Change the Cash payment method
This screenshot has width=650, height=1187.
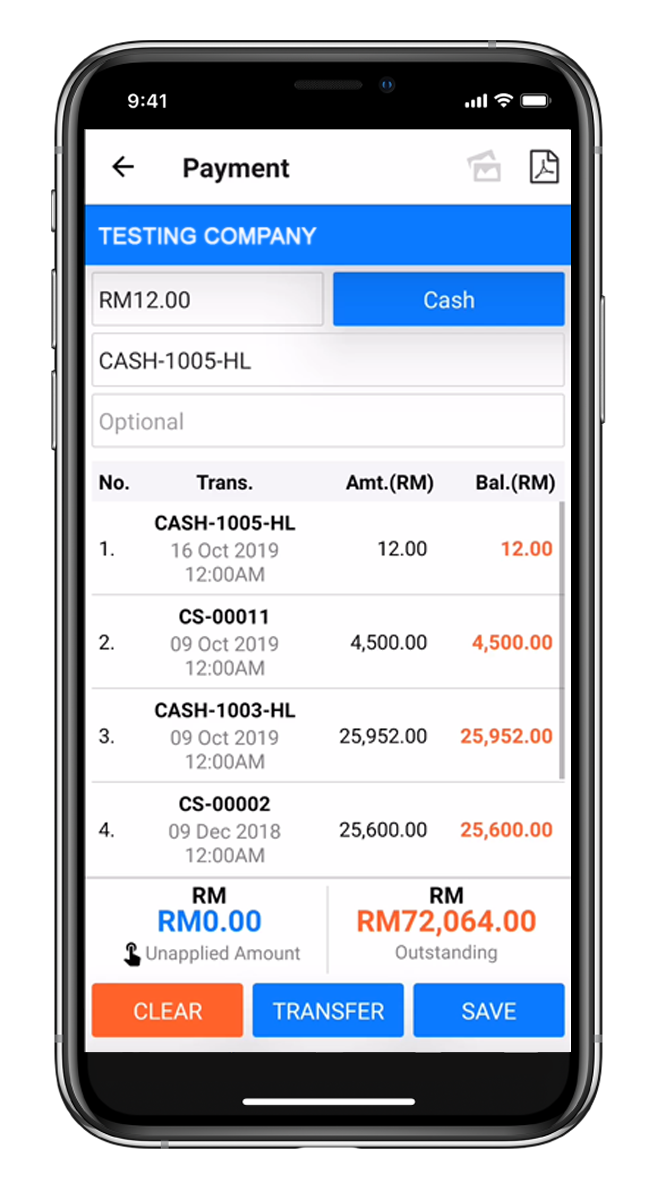(448, 300)
